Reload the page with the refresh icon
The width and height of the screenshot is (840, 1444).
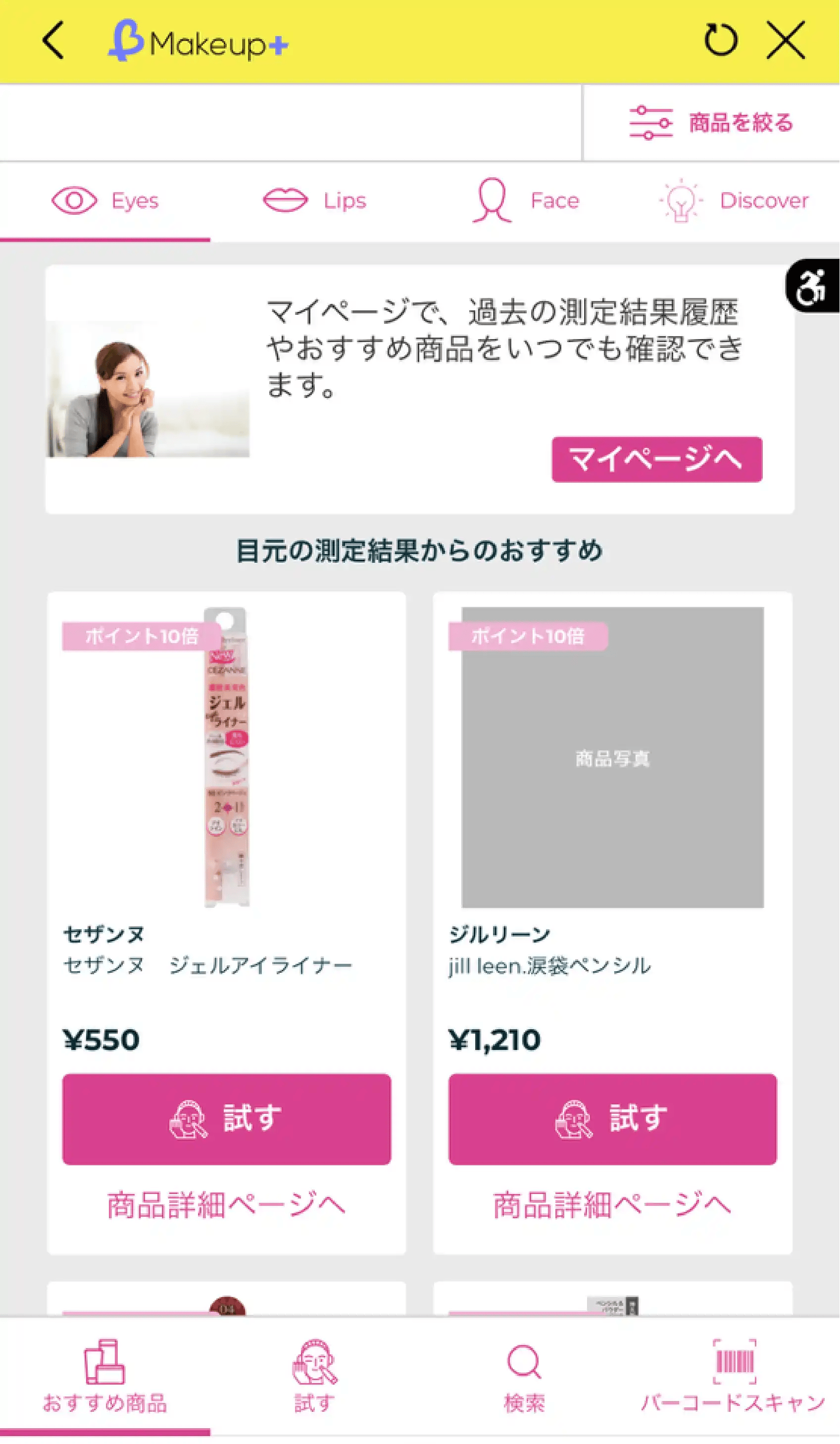coord(720,40)
